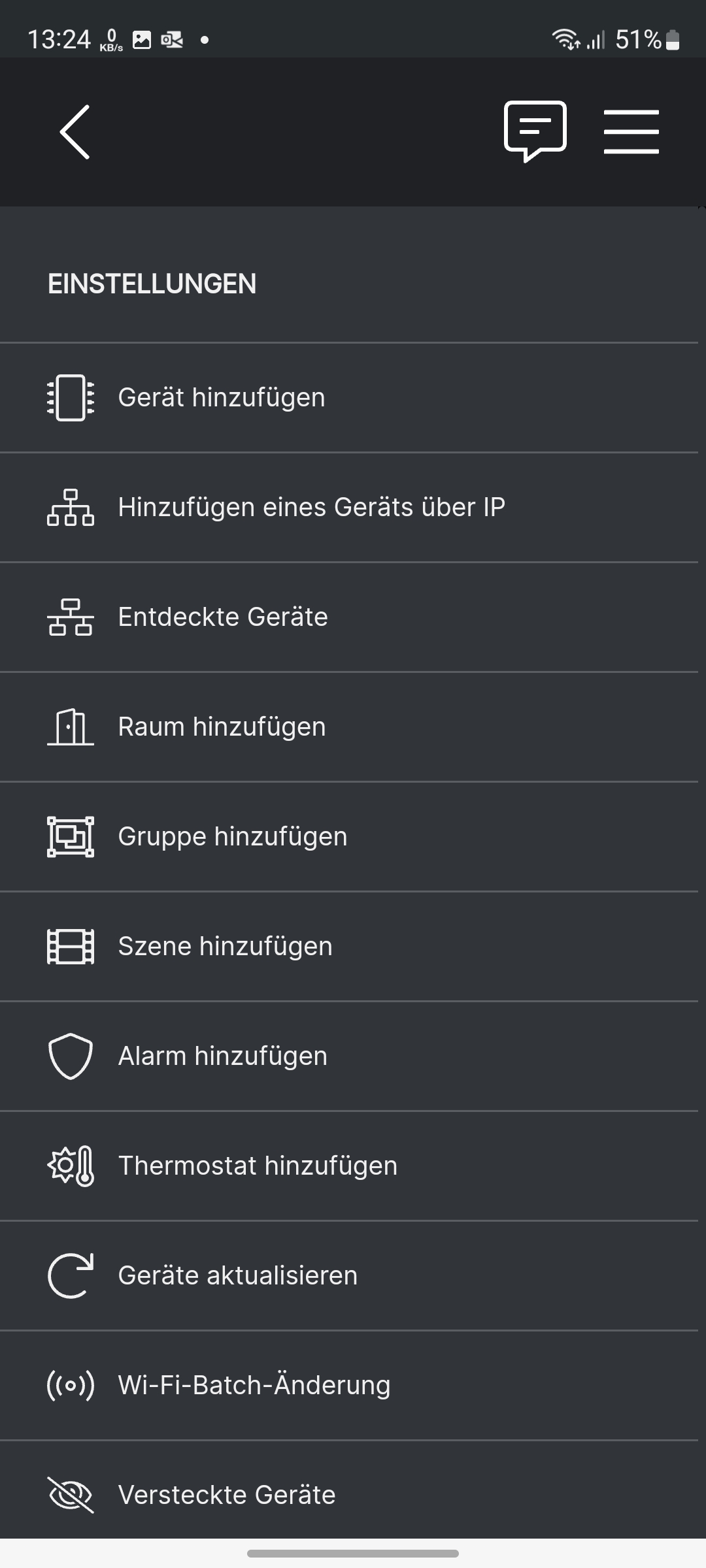The image size is (706, 1568).
Task: Tap Geräte aktualisieren to refresh devices
Action: [x=237, y=1275]
